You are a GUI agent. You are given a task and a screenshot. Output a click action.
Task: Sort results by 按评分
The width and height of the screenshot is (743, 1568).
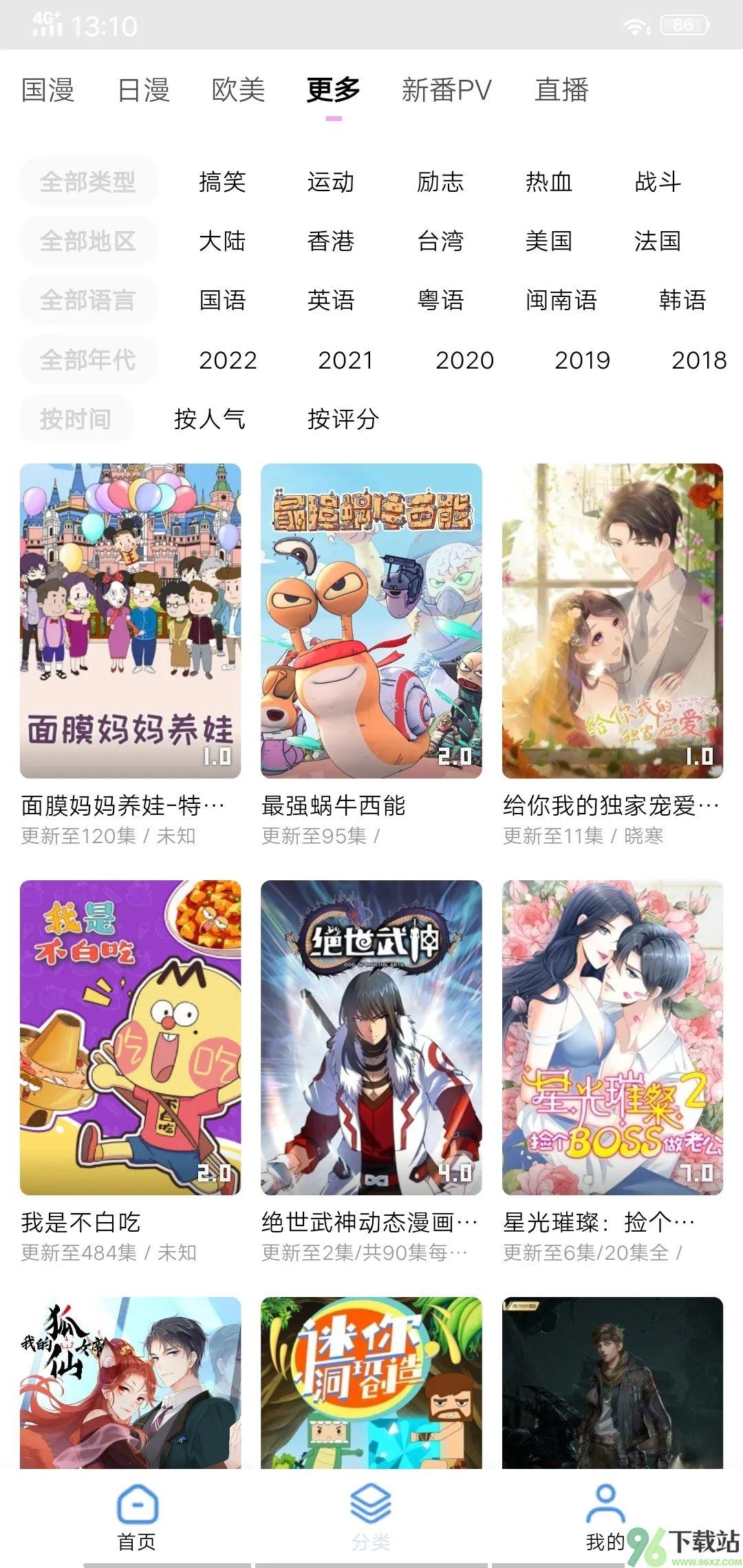point(343,419)
